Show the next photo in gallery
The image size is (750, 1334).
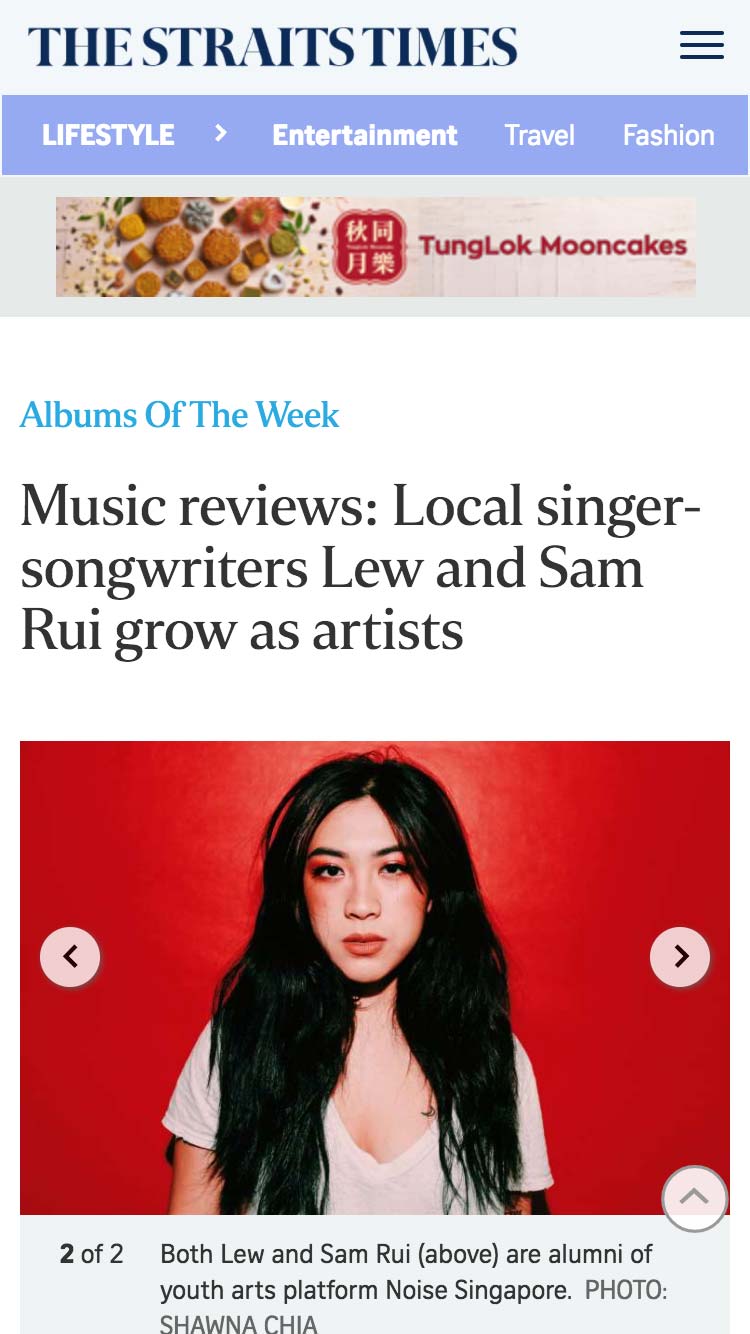coord(680,957)
